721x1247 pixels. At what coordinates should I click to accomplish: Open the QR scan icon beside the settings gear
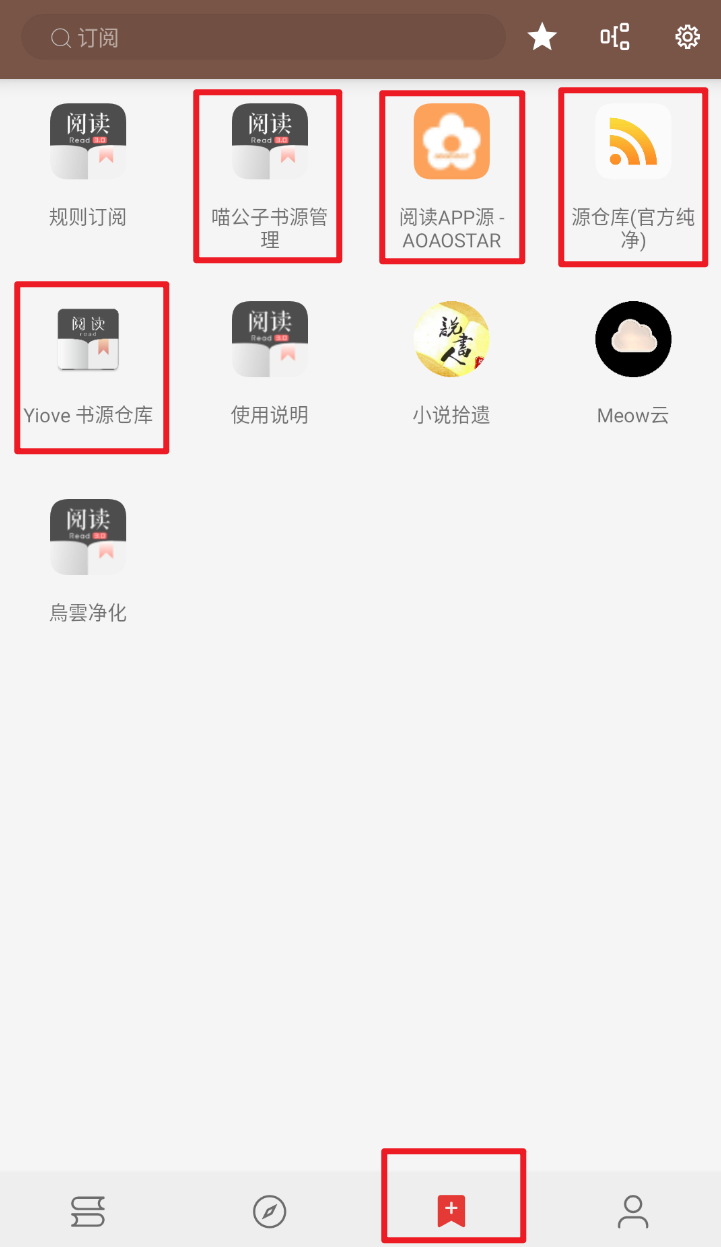click(x=614, y=36)
